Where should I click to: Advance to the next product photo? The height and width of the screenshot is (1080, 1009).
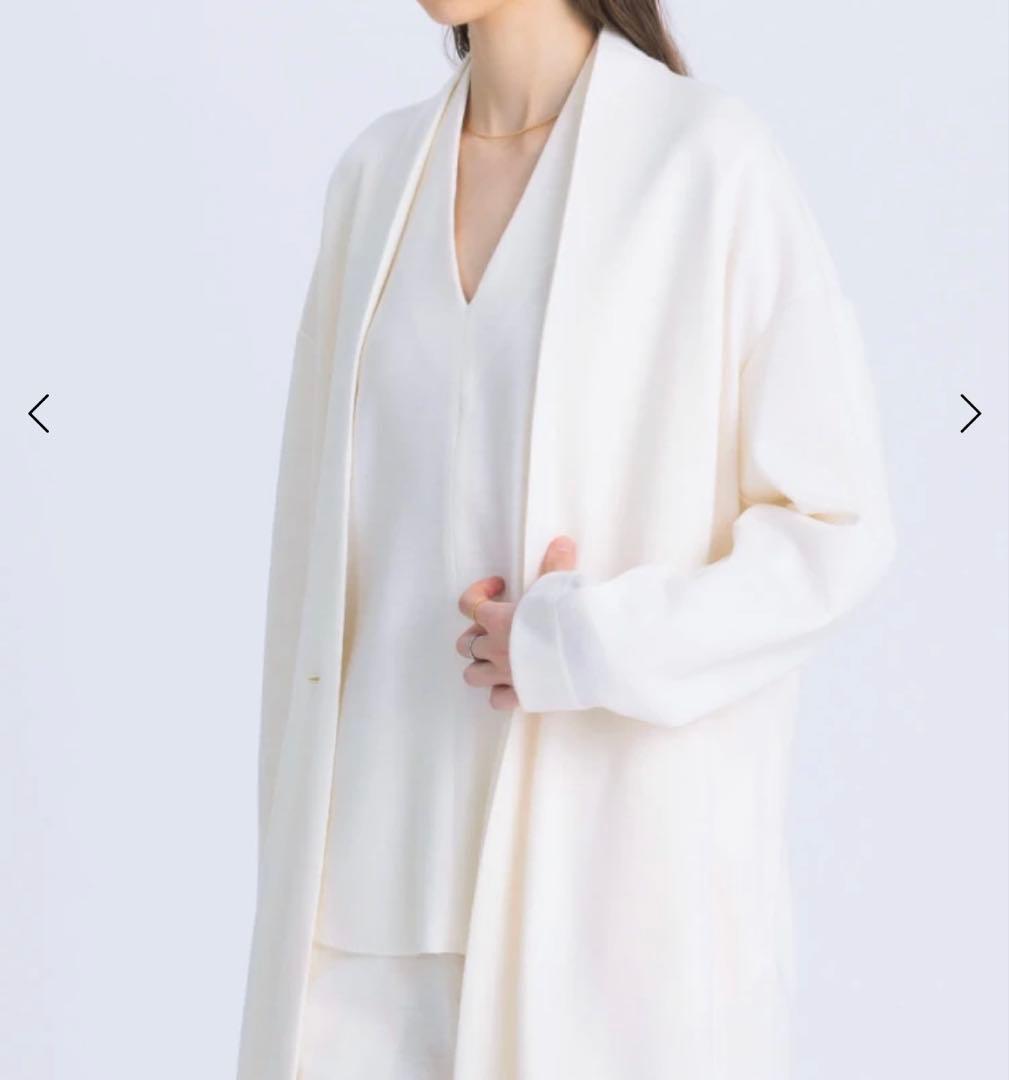click(969, 413)
